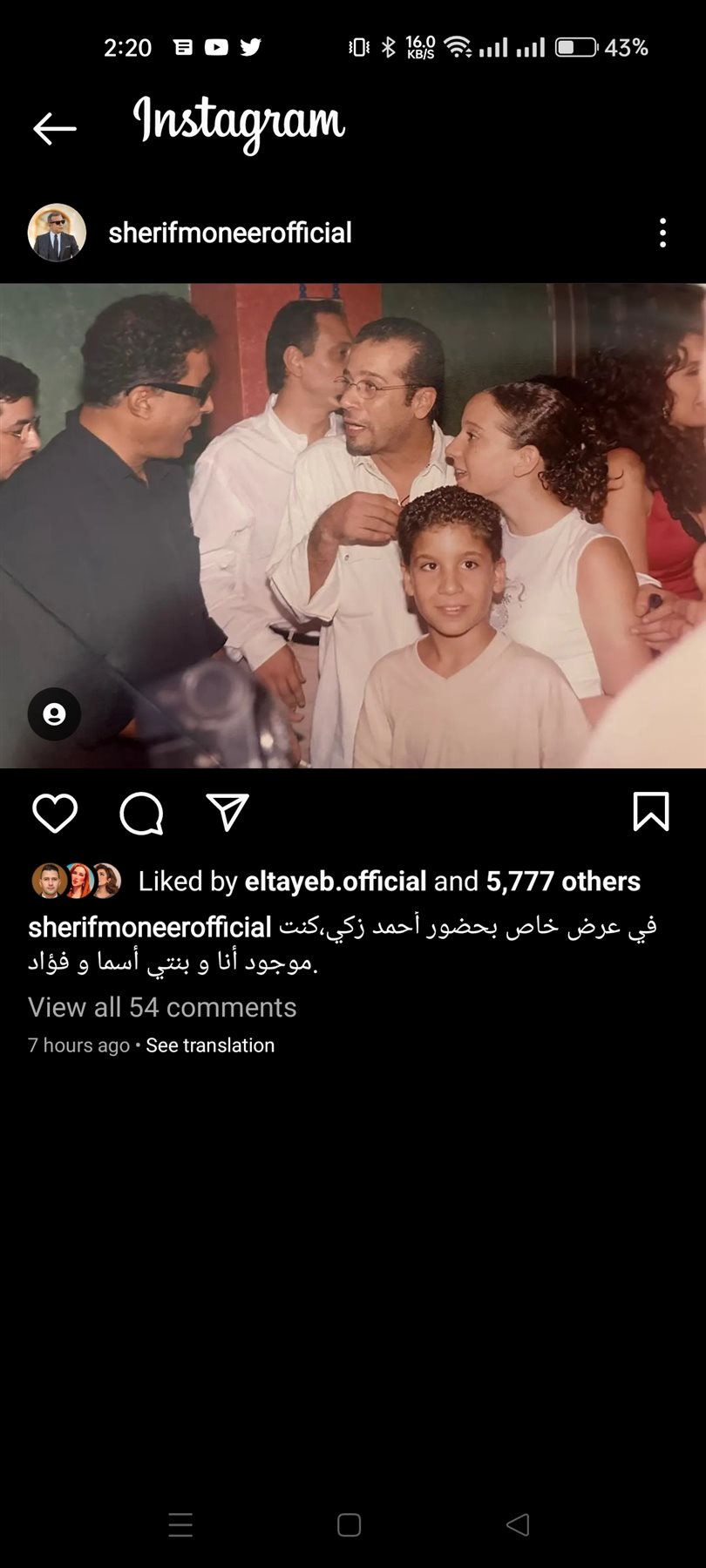Like this post with the heart
The width and height of the screenshot is (706, 1568).
(55, 814)
